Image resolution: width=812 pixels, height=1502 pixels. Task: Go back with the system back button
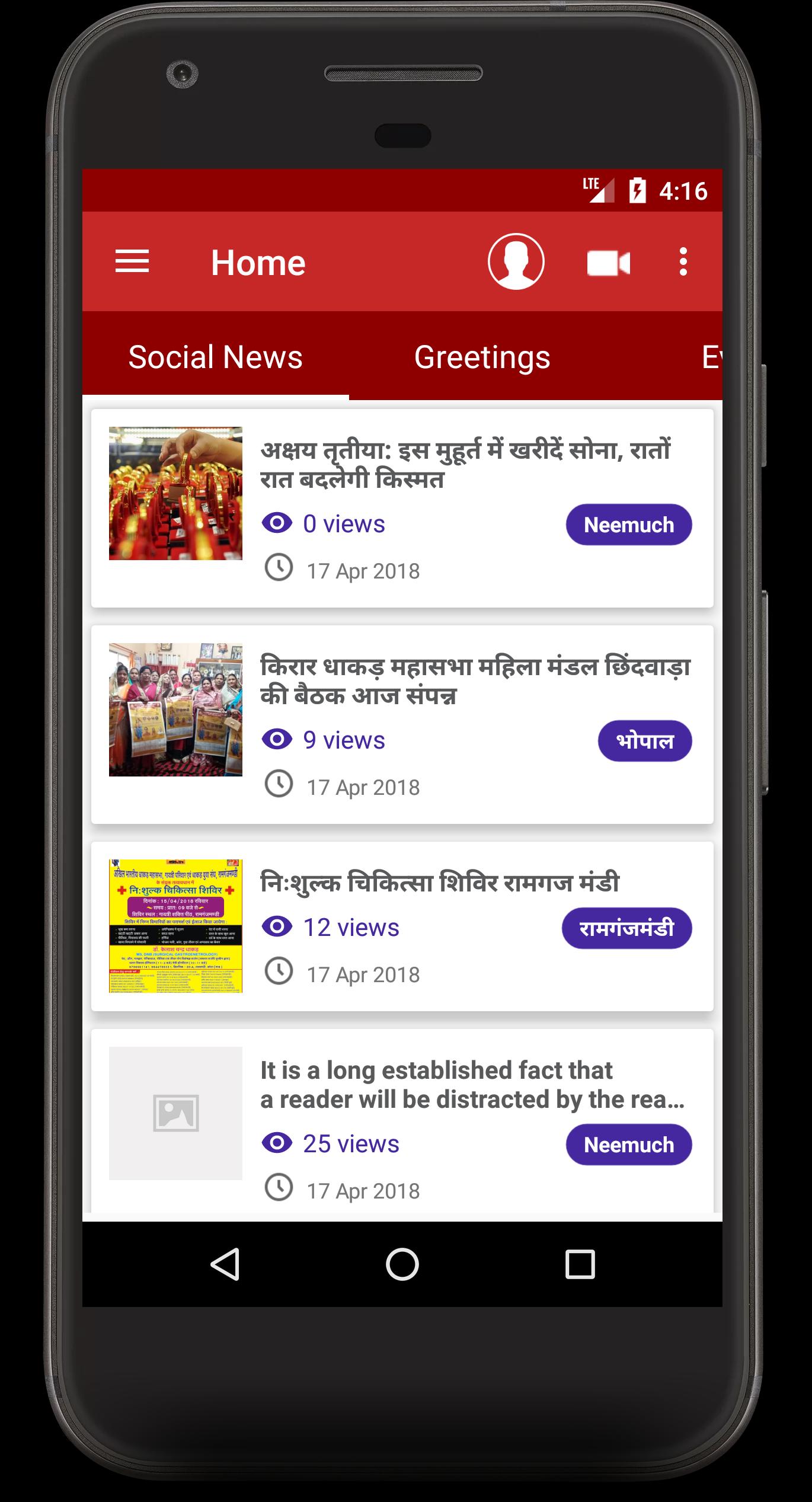pos(225,1264)
